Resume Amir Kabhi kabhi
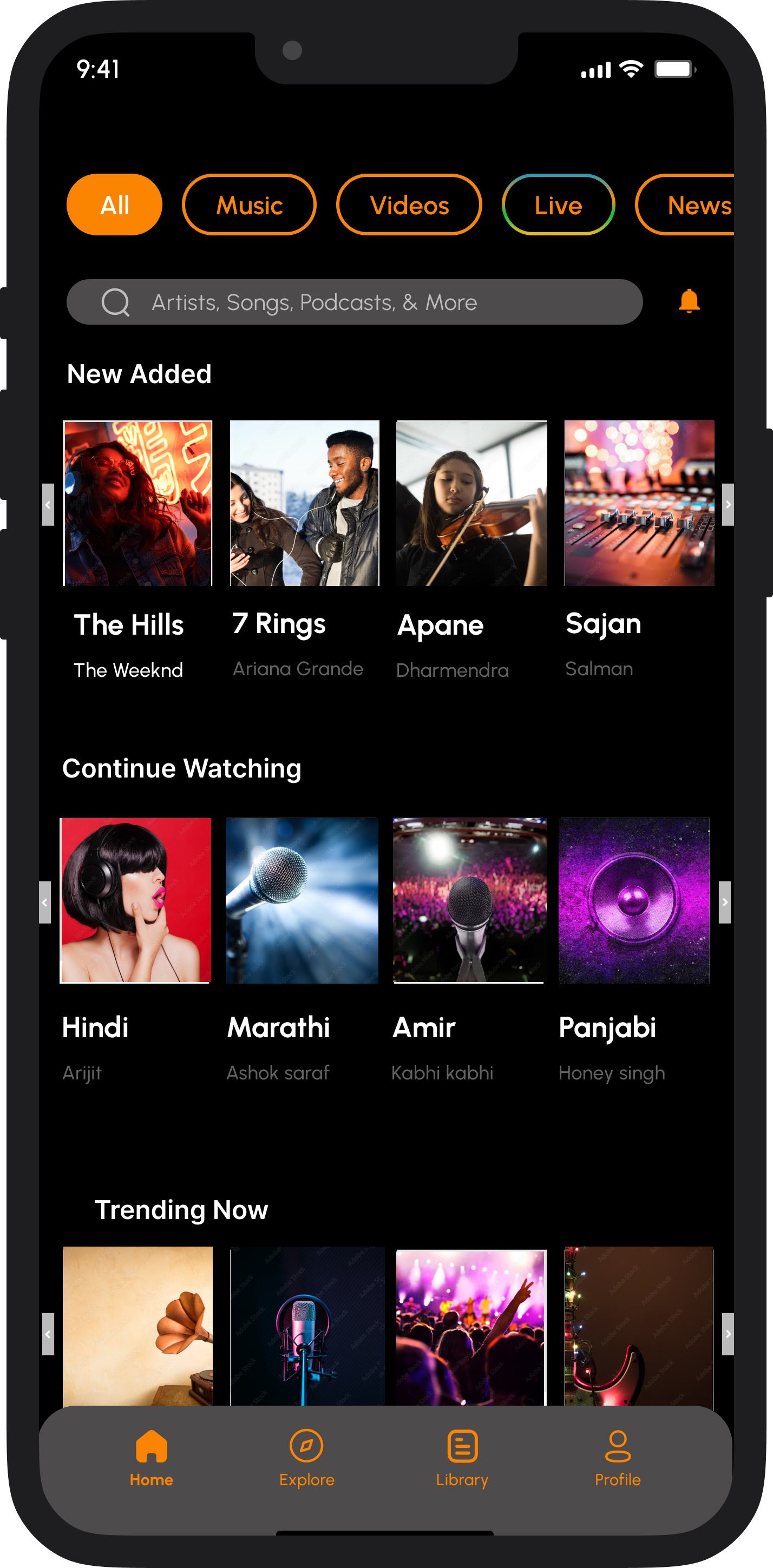This screenshot has height=1568, width=773. pyautogui.click(x=469, y=900)
